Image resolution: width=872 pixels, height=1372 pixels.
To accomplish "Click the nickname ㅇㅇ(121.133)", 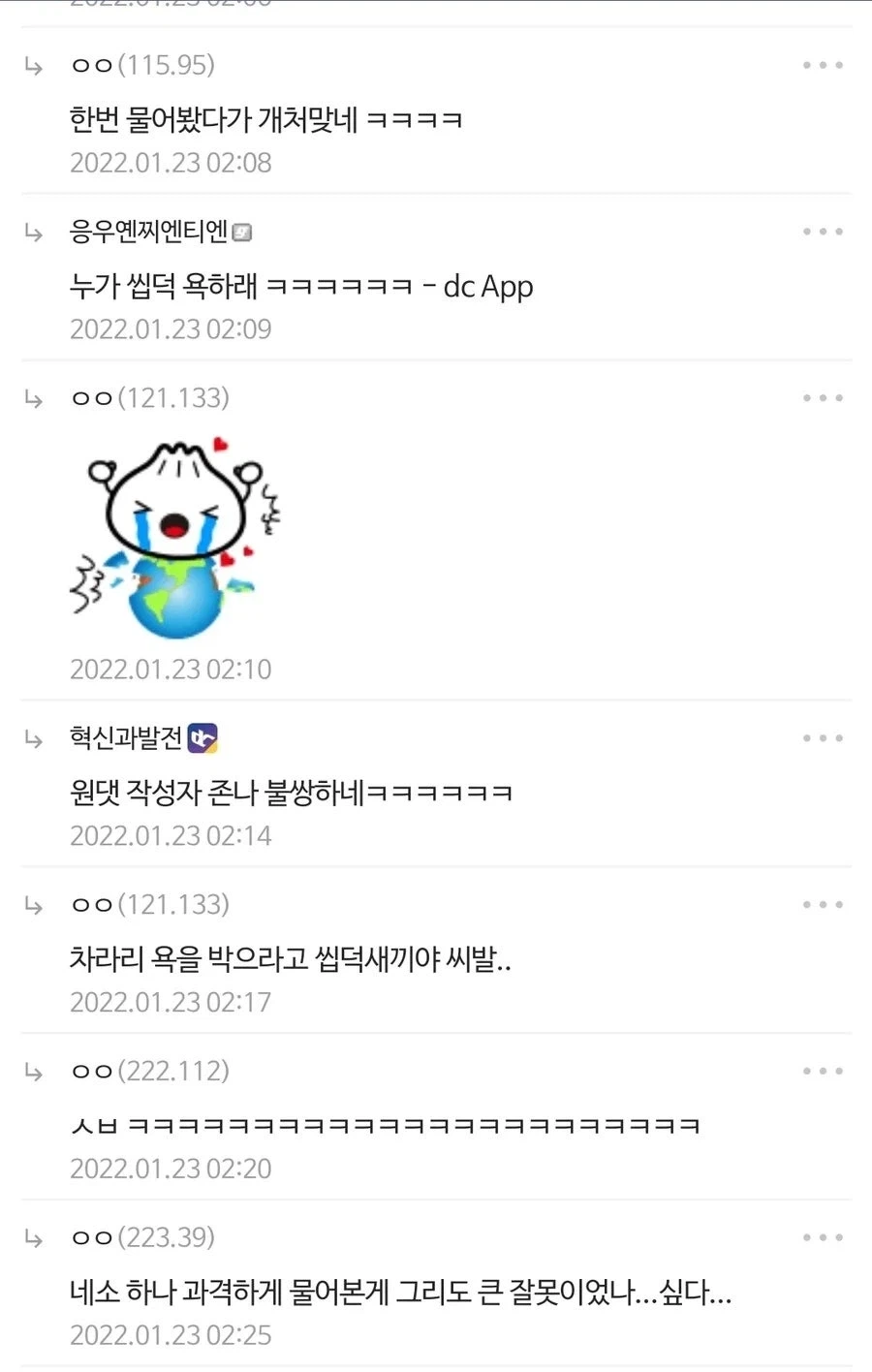I will pos(150,397).
